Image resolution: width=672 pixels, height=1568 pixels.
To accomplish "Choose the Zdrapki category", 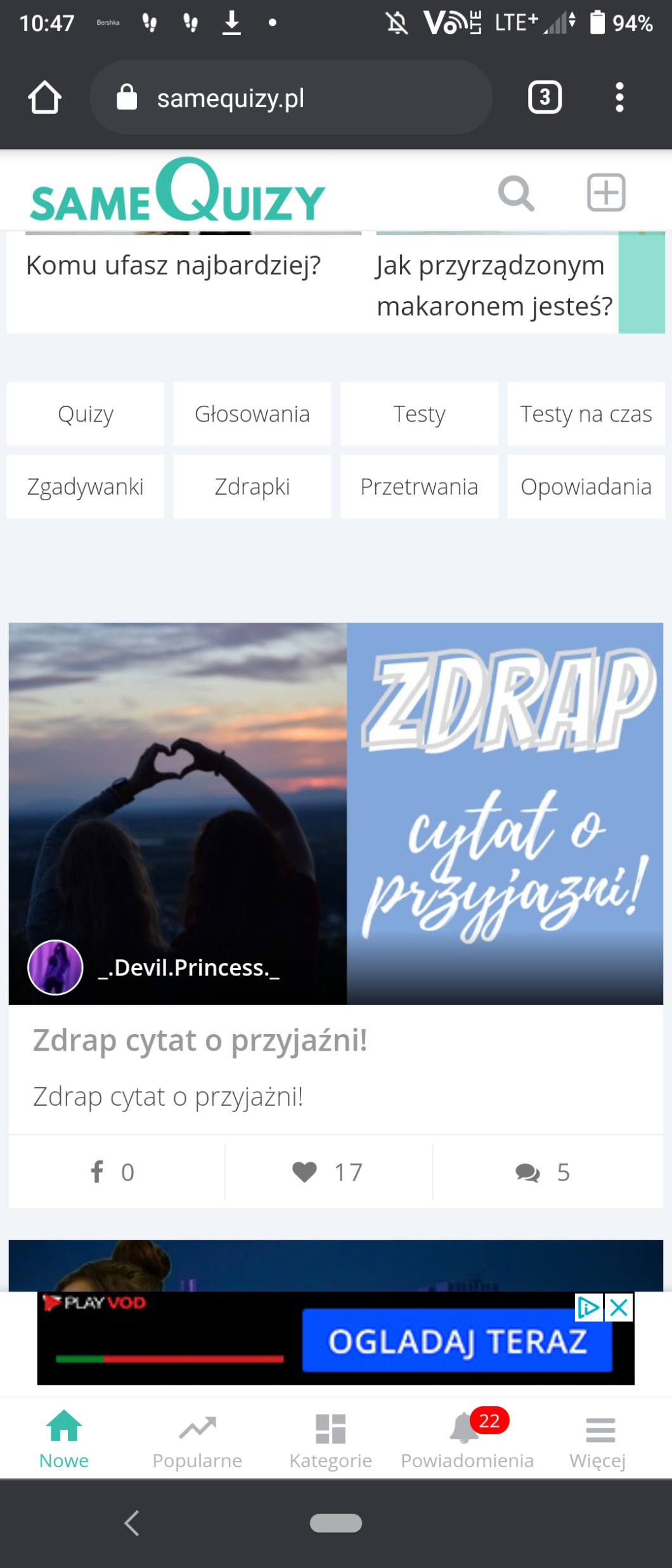I will pos(252,487).
